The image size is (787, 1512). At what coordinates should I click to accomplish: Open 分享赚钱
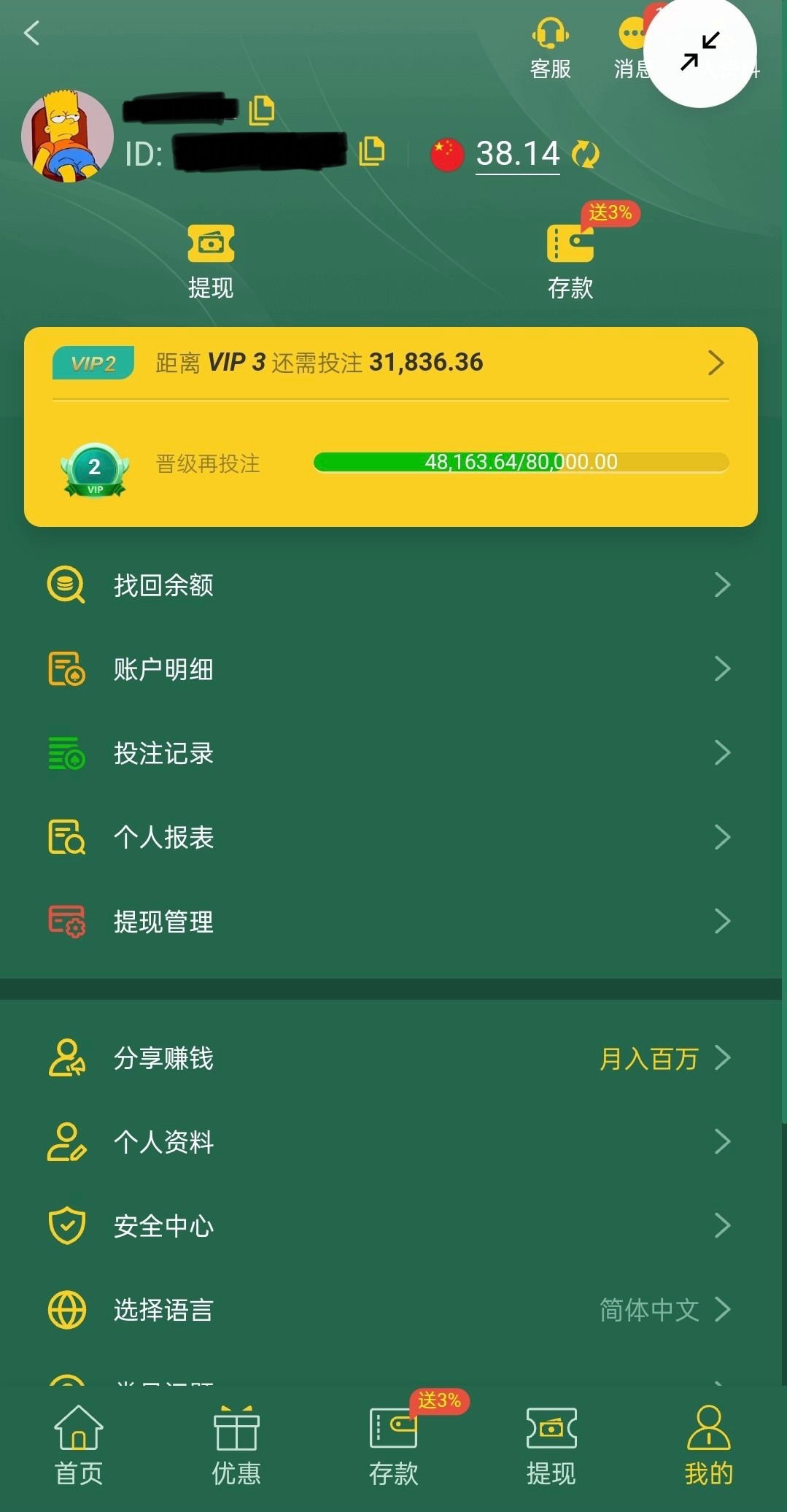(x=390, y=1057)
